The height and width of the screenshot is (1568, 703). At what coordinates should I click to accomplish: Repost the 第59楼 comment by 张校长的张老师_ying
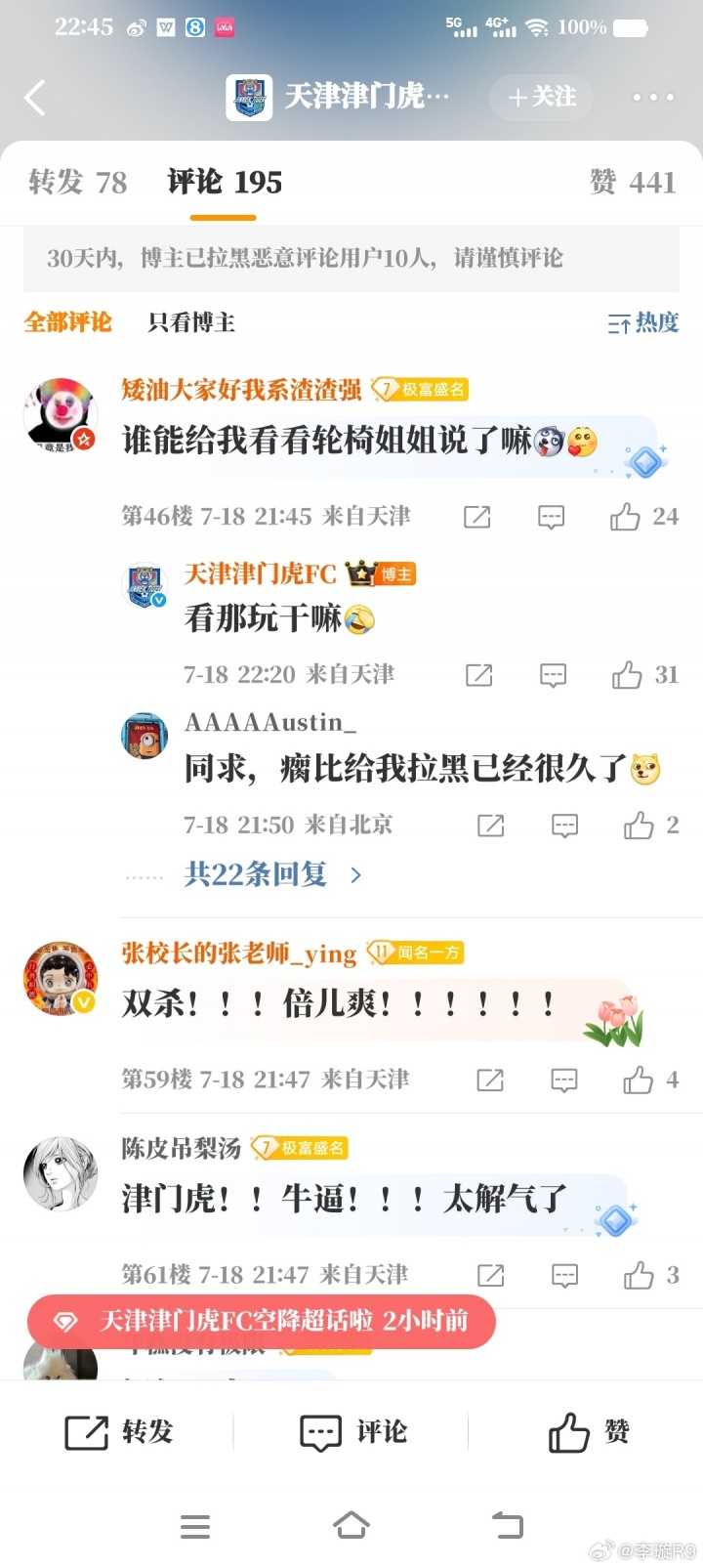point(490,1080)
